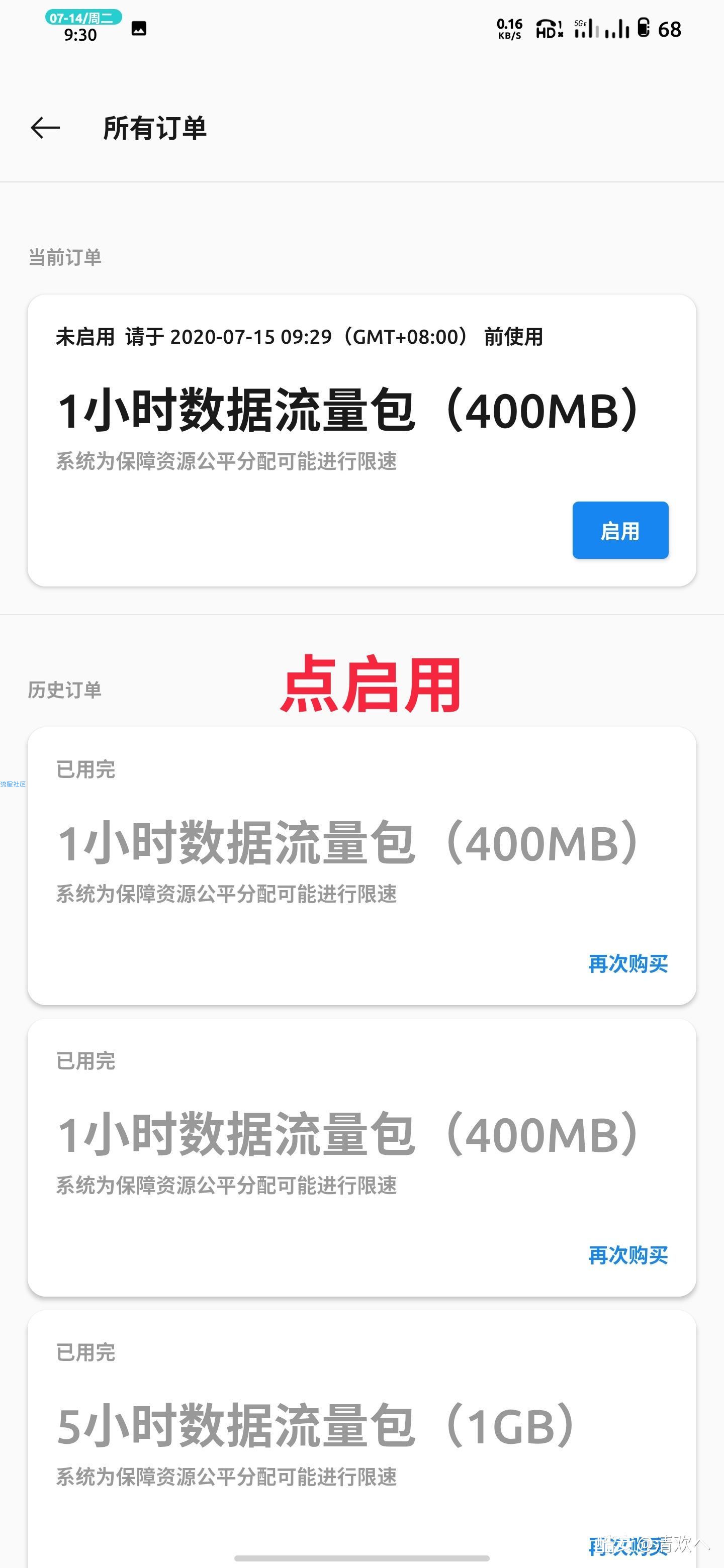Go back from the 所有订单 page
Viewport: 724px width, 1568px height.
click(45, 128)
